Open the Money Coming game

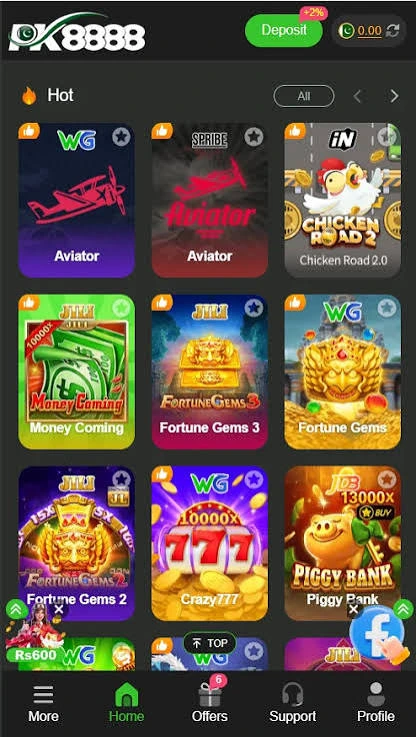tap(77, 372)
